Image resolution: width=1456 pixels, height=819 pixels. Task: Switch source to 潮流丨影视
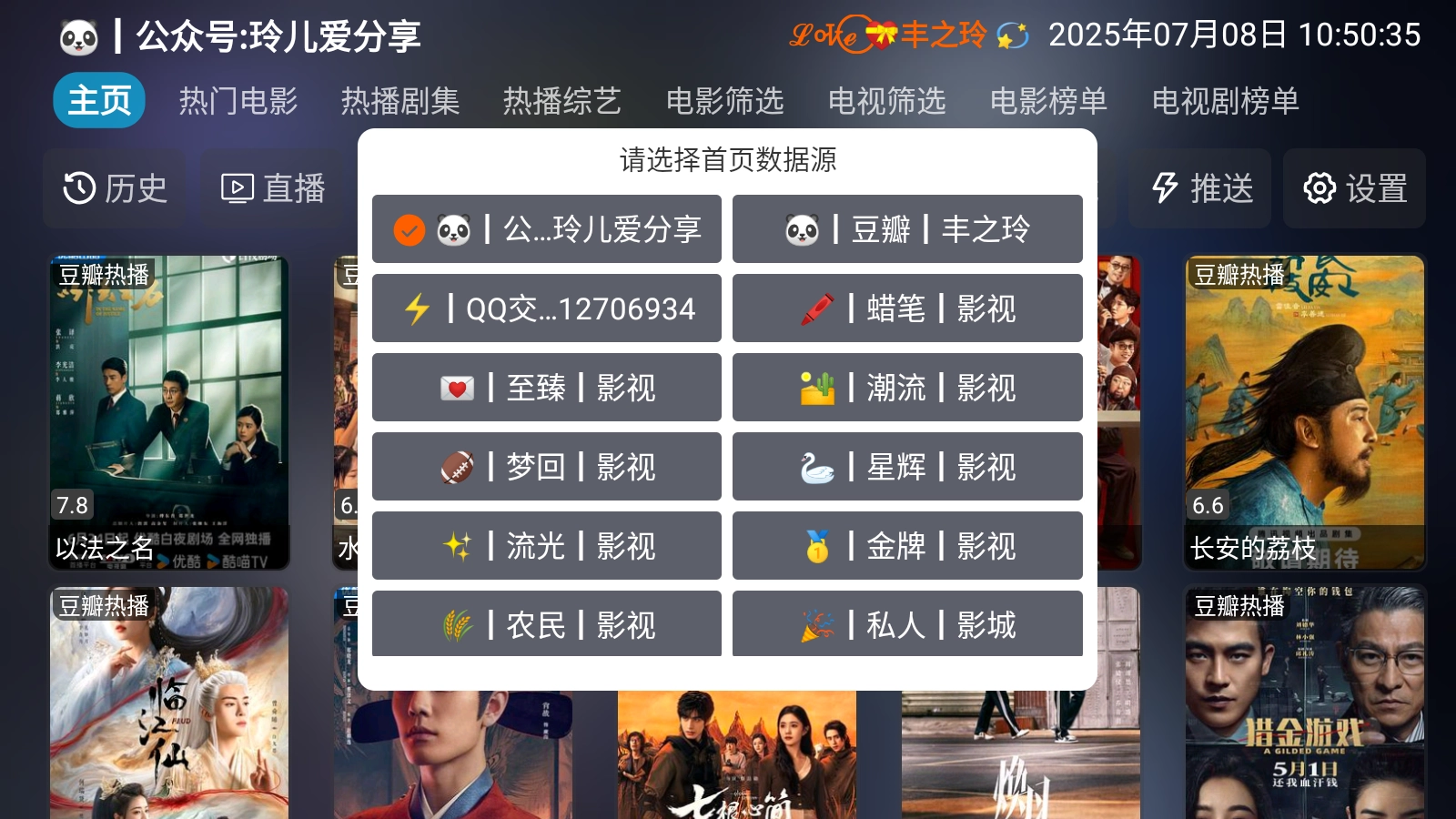907,388
